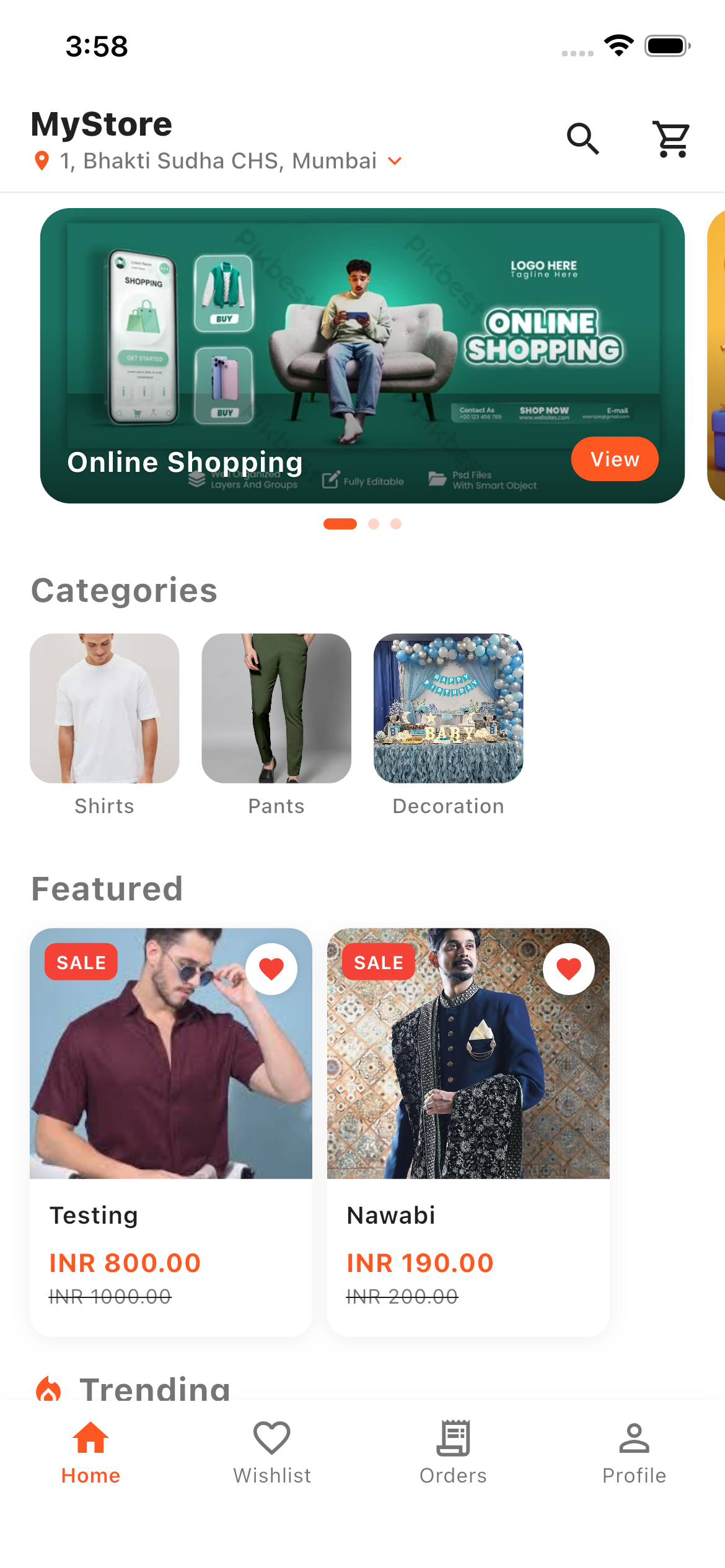Tap View on Online Shopping banner

[x=614, y=459]
